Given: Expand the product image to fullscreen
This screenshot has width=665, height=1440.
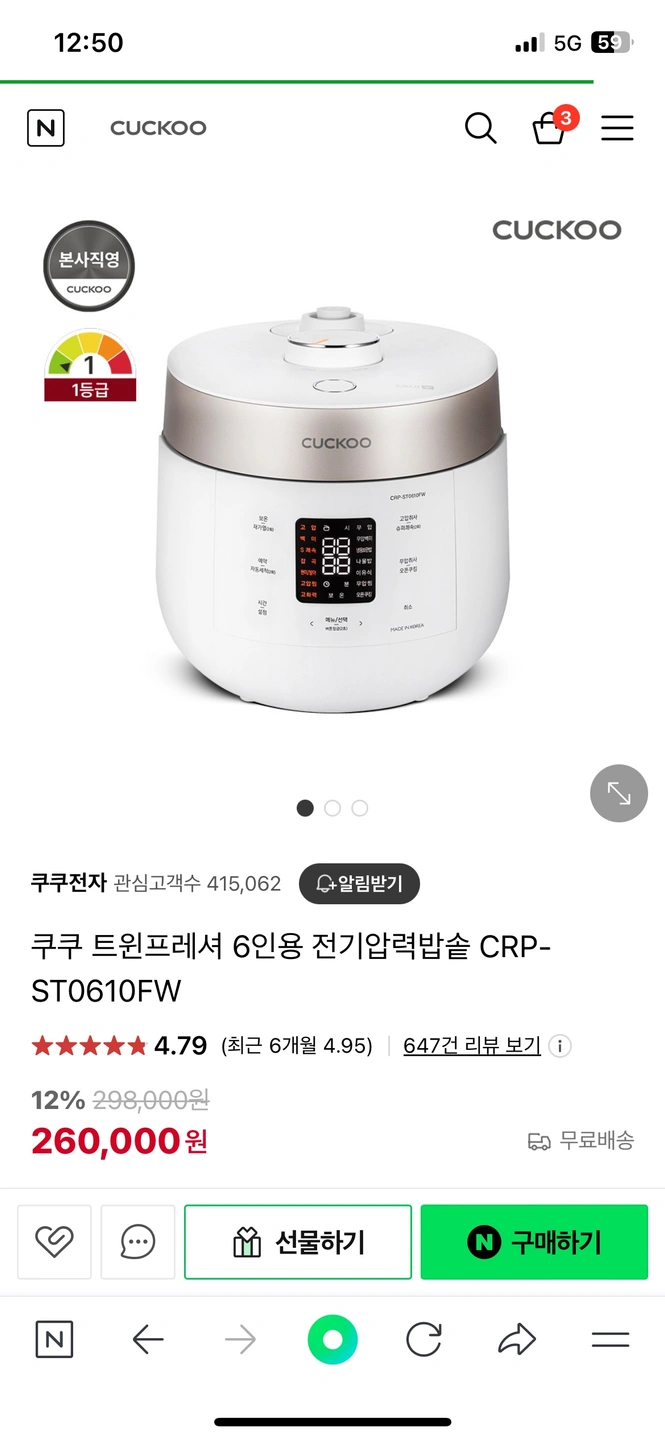Looking at the screenshot, I should pyautogui.click(x=619, y=793).
